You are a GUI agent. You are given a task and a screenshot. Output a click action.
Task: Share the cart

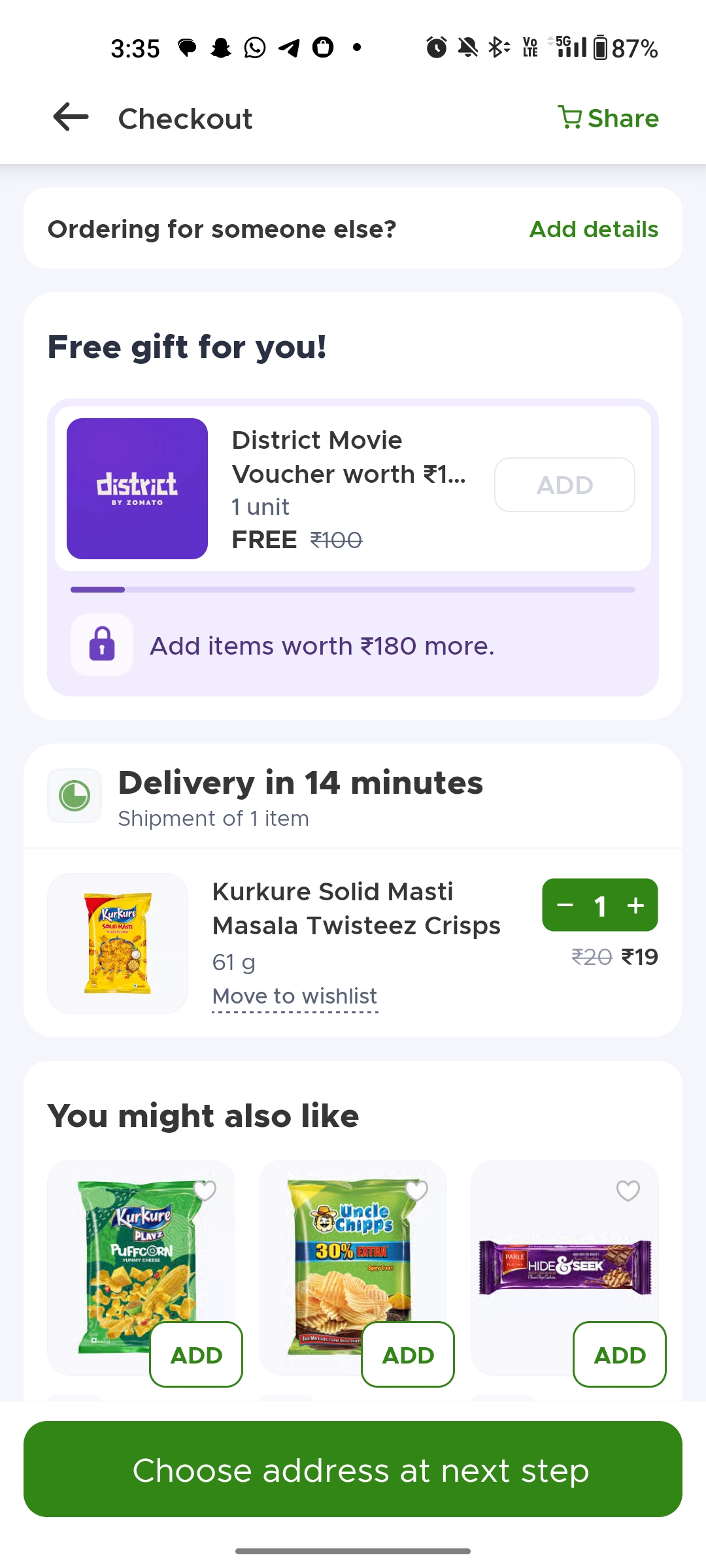(x=608, y=118)
